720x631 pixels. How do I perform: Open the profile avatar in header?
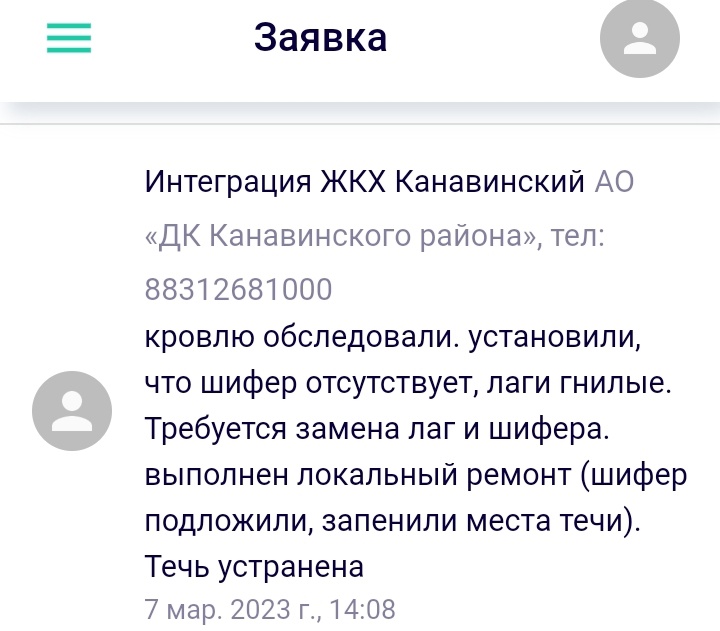639,40
